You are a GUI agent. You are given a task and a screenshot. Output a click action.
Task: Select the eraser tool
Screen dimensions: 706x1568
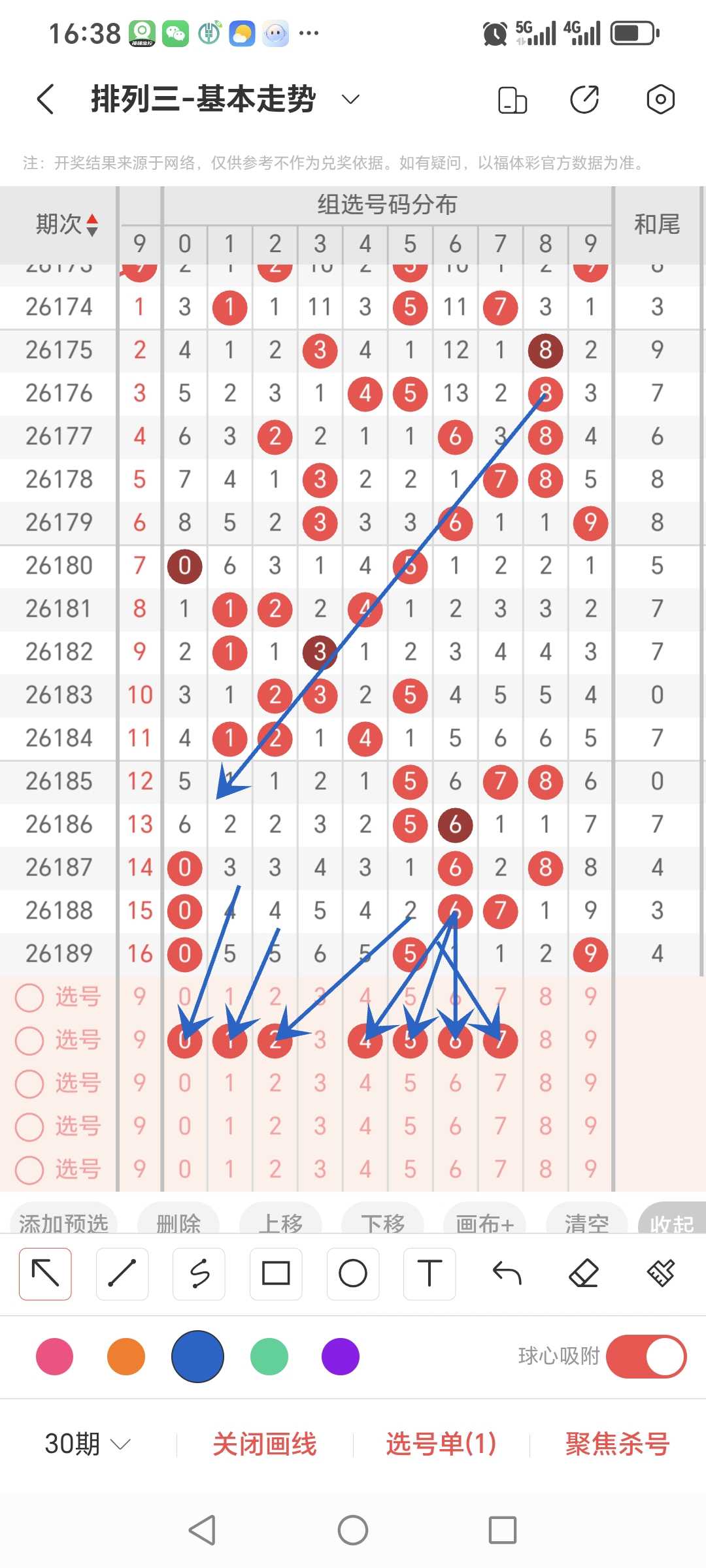coord(584,1273)
